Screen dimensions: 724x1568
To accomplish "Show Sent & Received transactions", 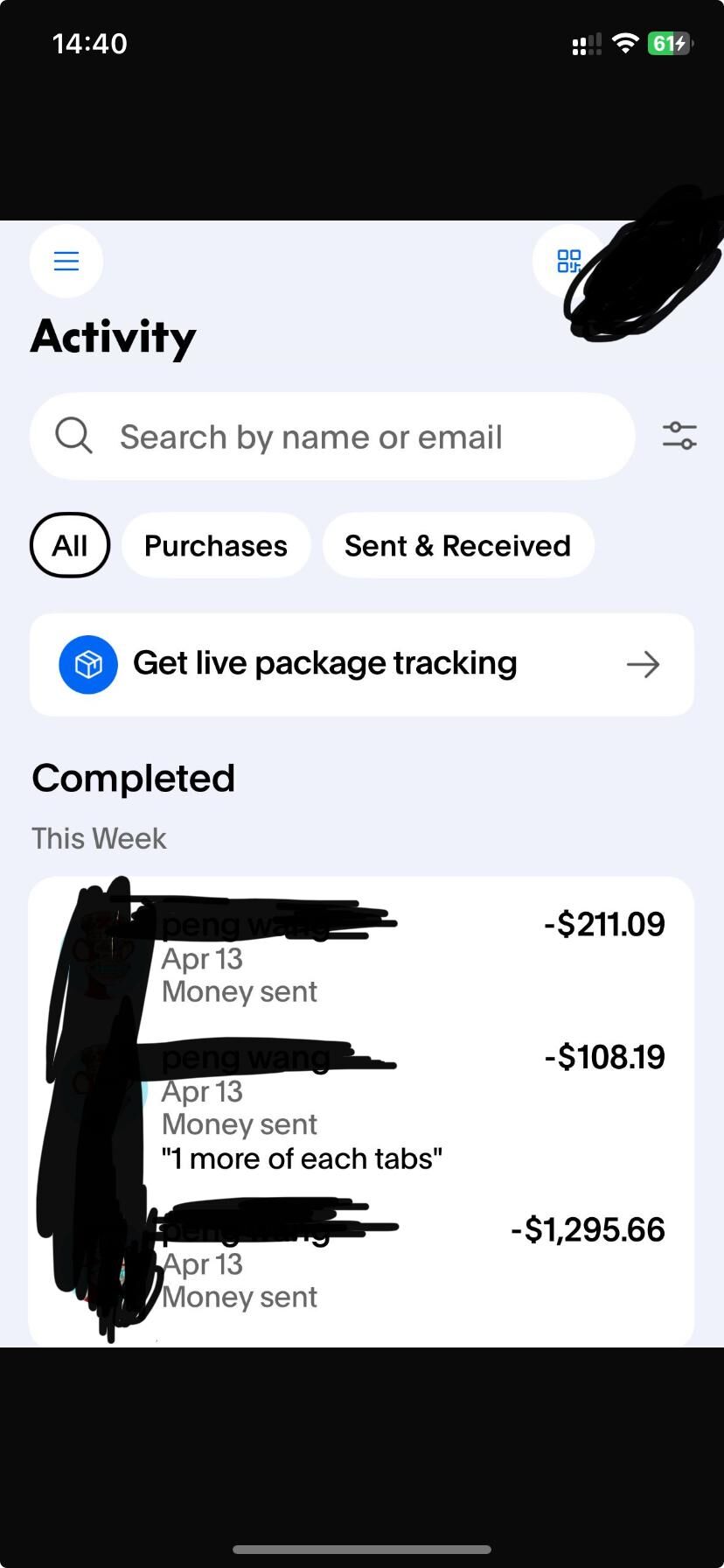I will (x=457, y=545).
